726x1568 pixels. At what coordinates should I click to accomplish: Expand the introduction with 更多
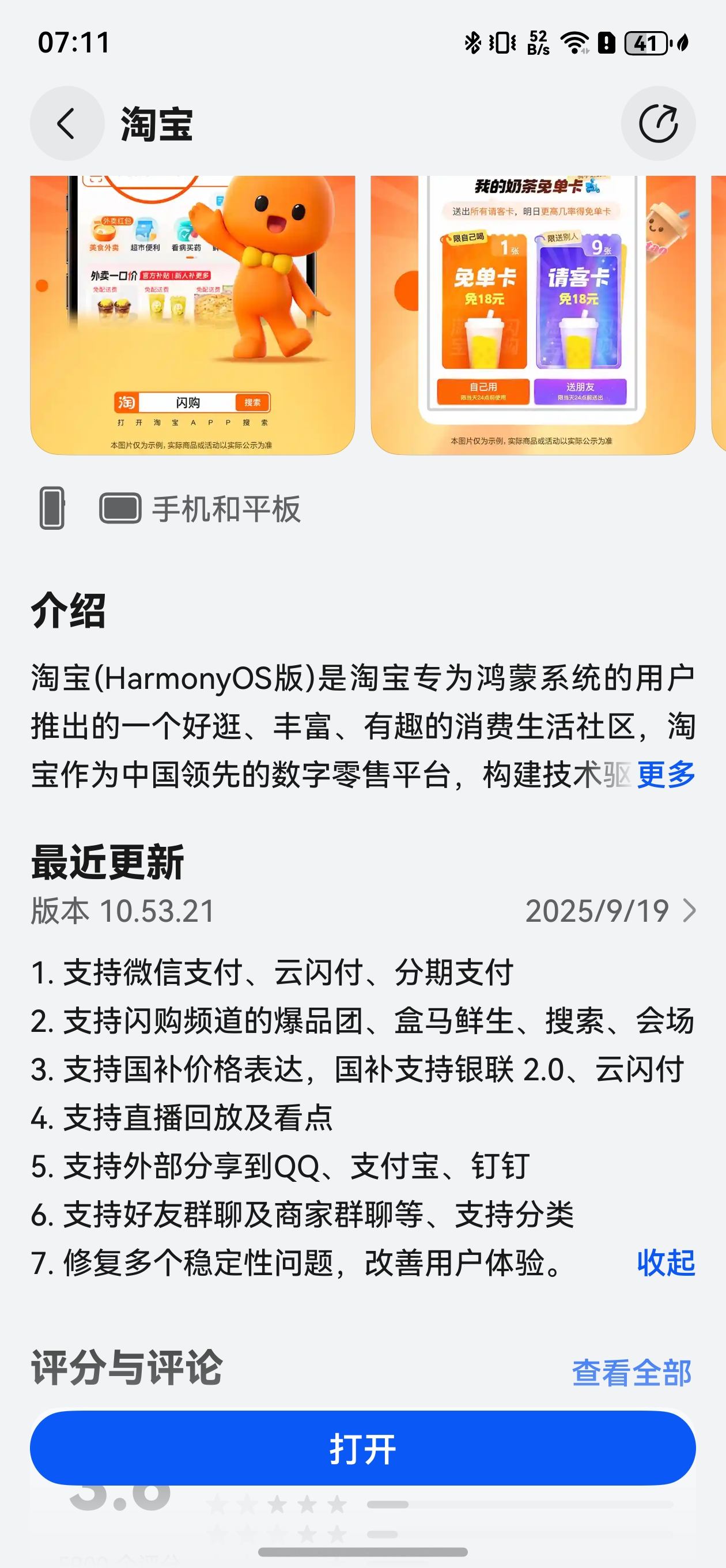665,774
